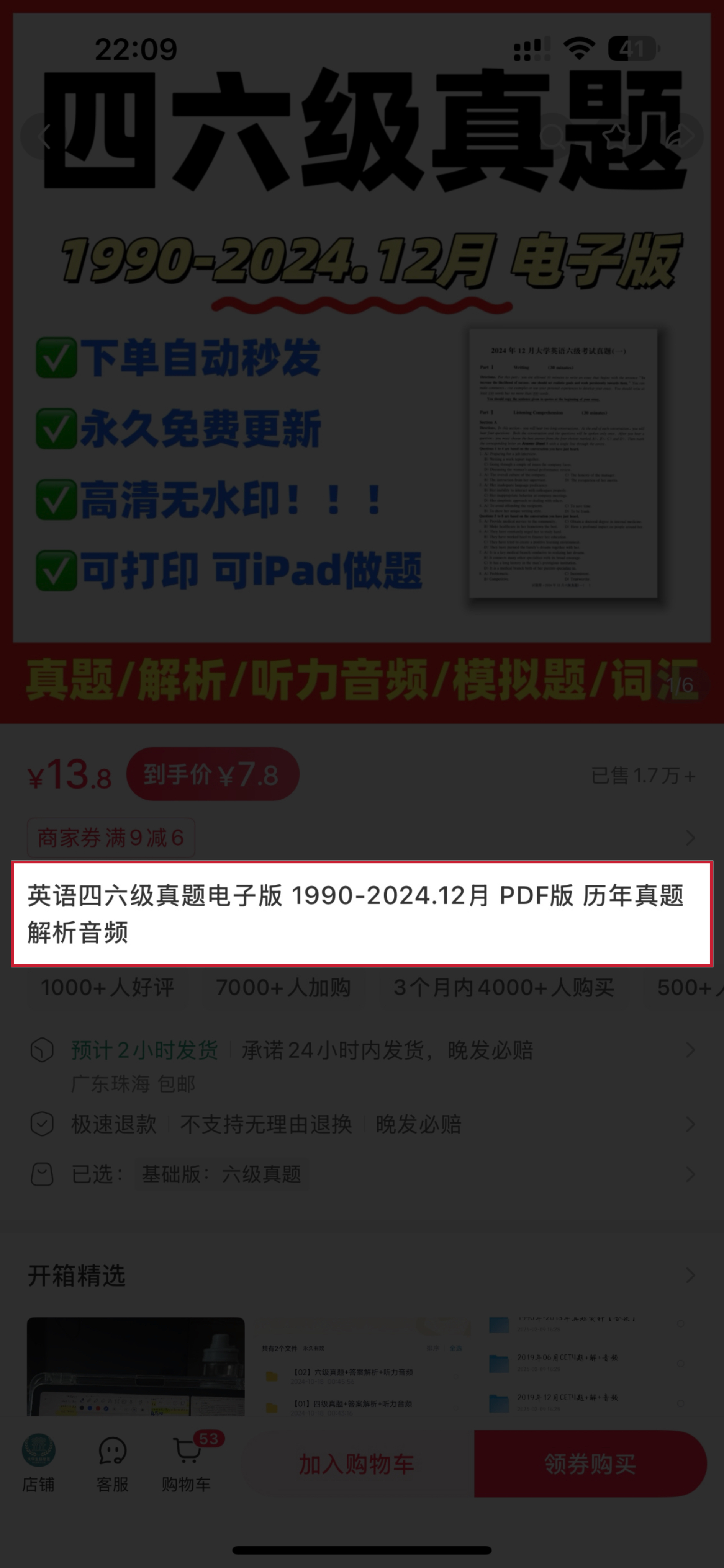Open the first 开箱精选 video thumbnail
This screenshot has height=1568, width=724.
coord(136,1367)
